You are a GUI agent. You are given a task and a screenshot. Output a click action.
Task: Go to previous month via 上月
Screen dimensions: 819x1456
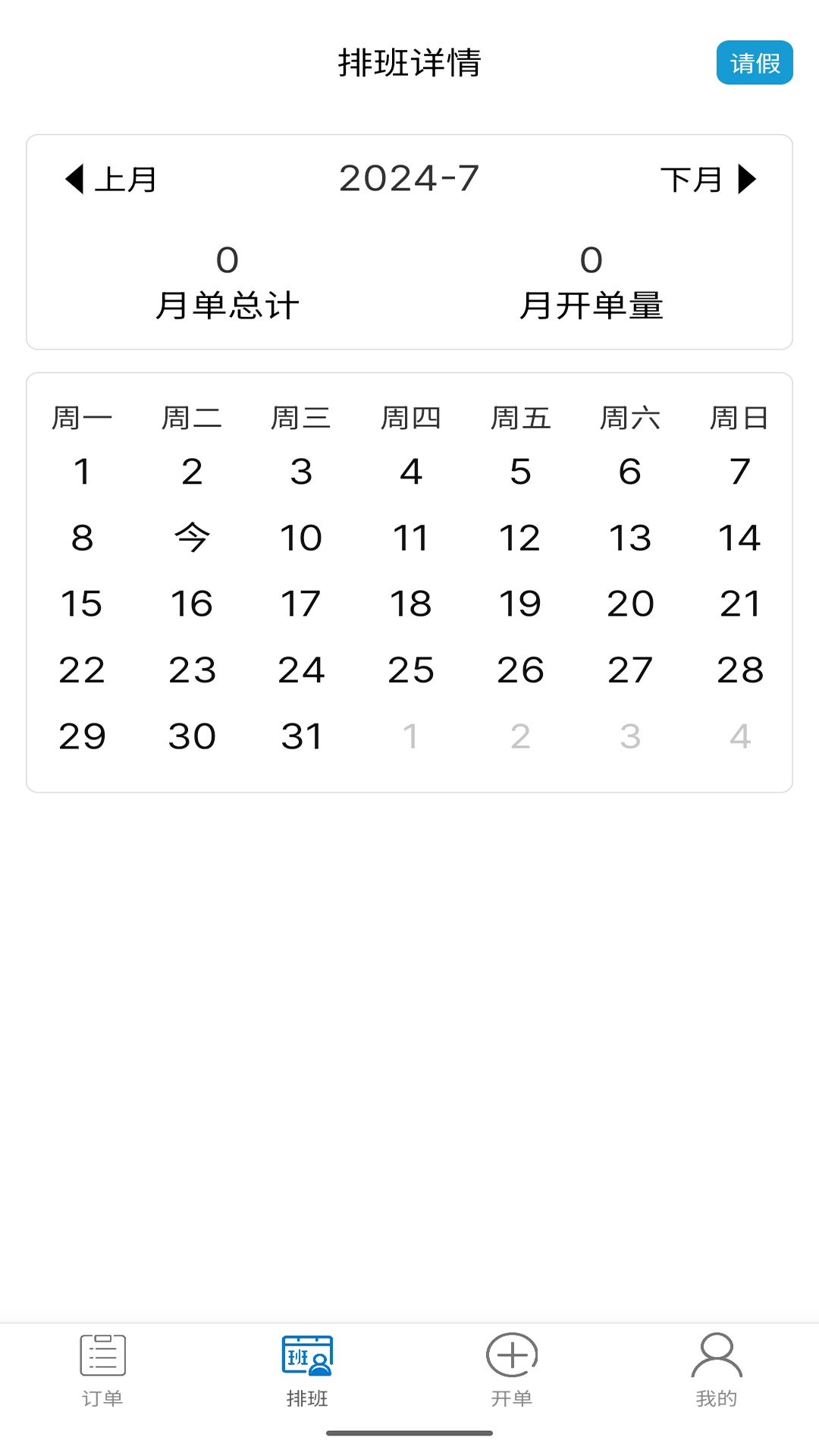coord(126,179)
